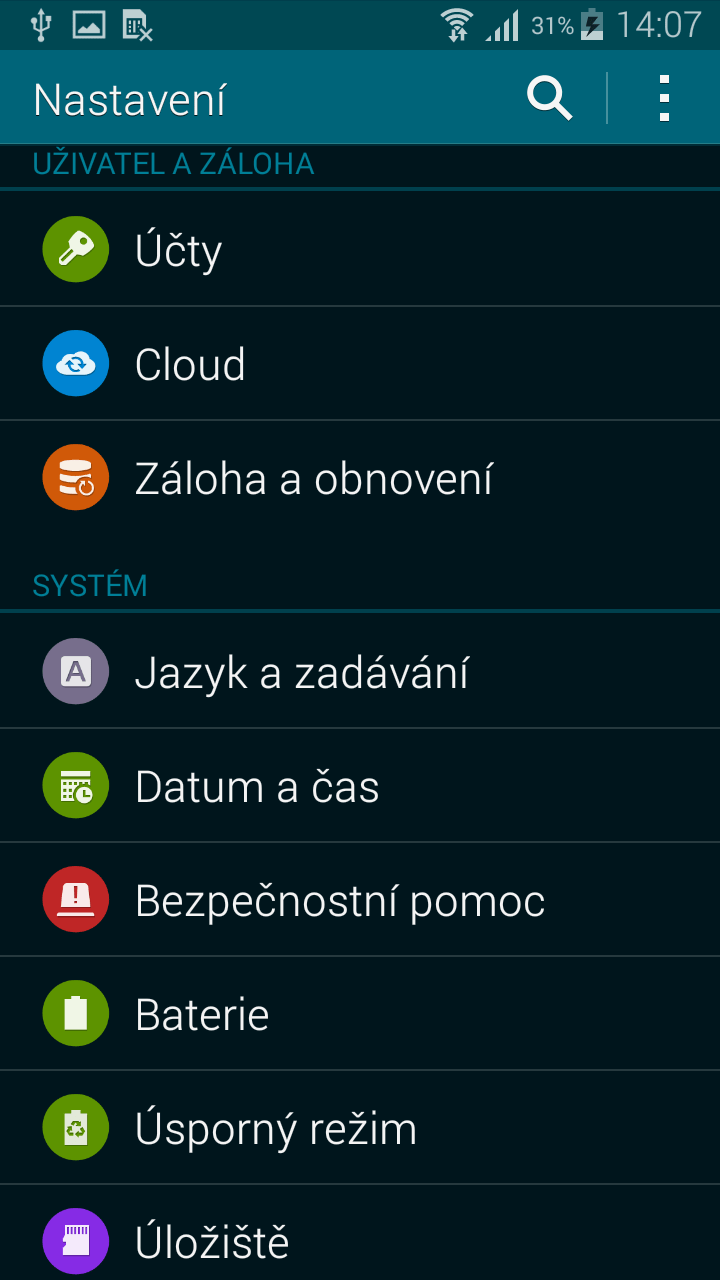
Task: Open Úsporný režim
Action: (x=360, y=1128)
